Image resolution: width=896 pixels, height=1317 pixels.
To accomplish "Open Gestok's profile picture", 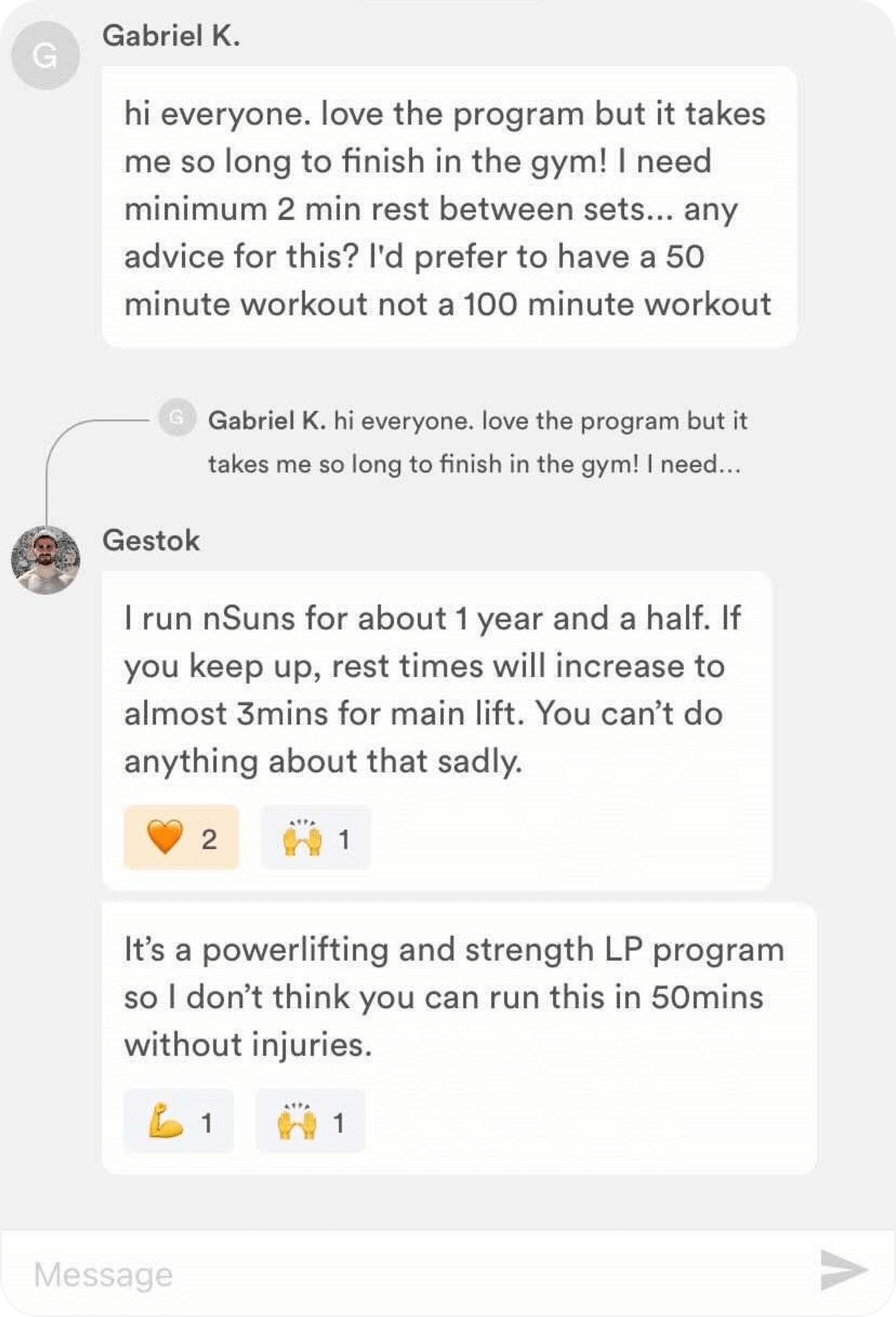I will click(x=45, y=560).
